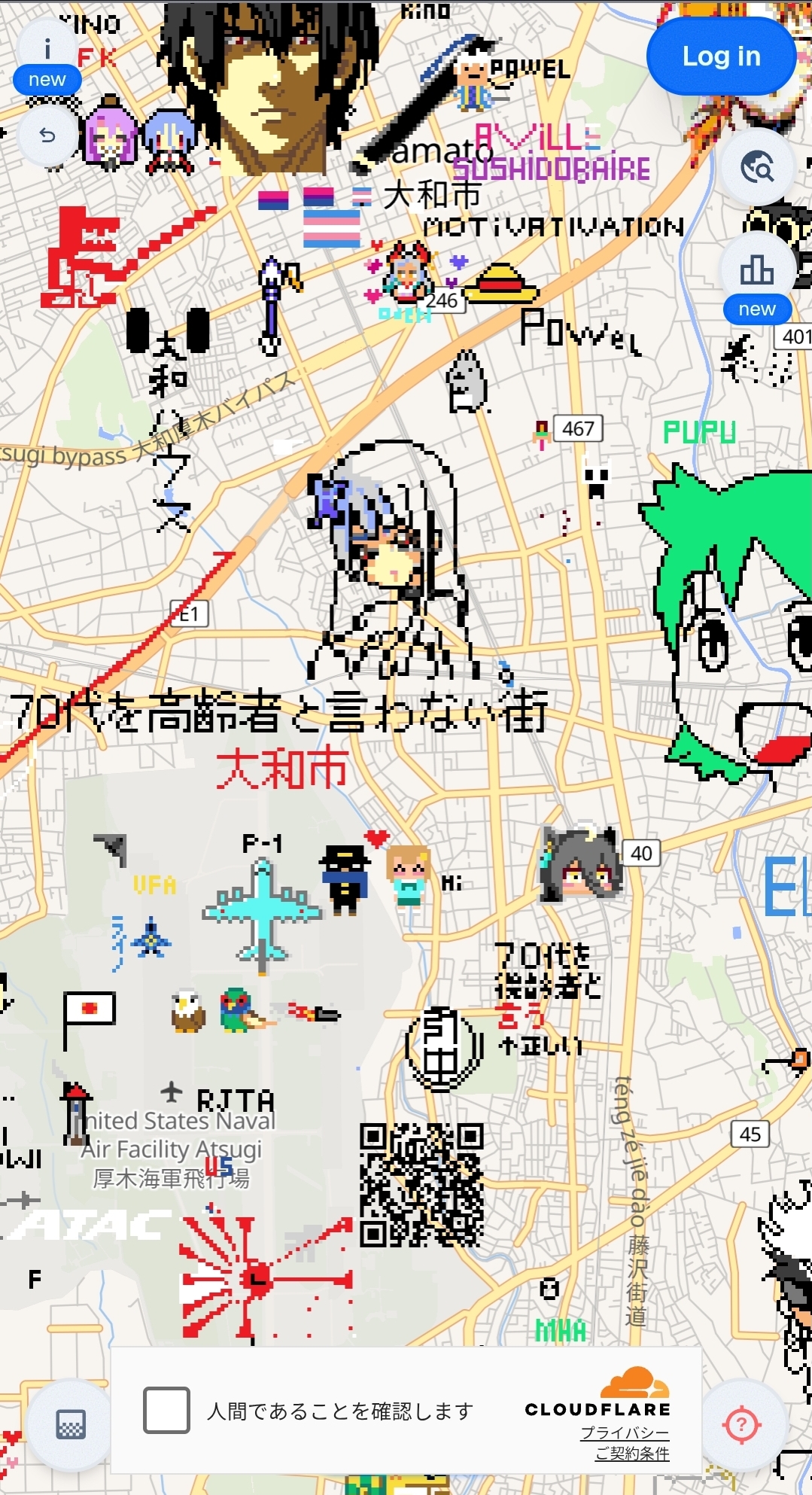This screenshot has height=1495, width=812.
Task: Open the help target button
Action: [x=742, y=1424]
